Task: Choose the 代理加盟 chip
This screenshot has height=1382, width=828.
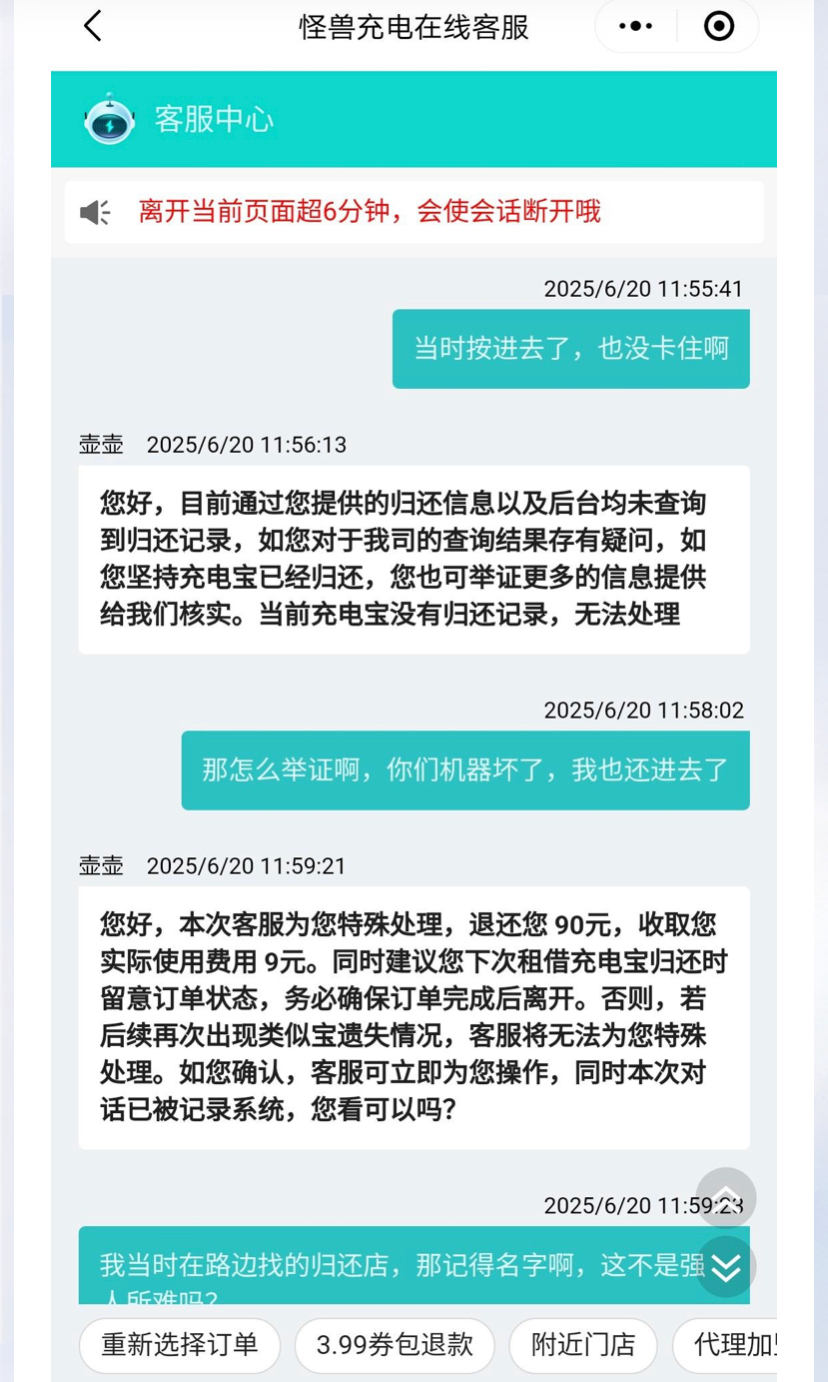Action: click(x=736, y=1345)
